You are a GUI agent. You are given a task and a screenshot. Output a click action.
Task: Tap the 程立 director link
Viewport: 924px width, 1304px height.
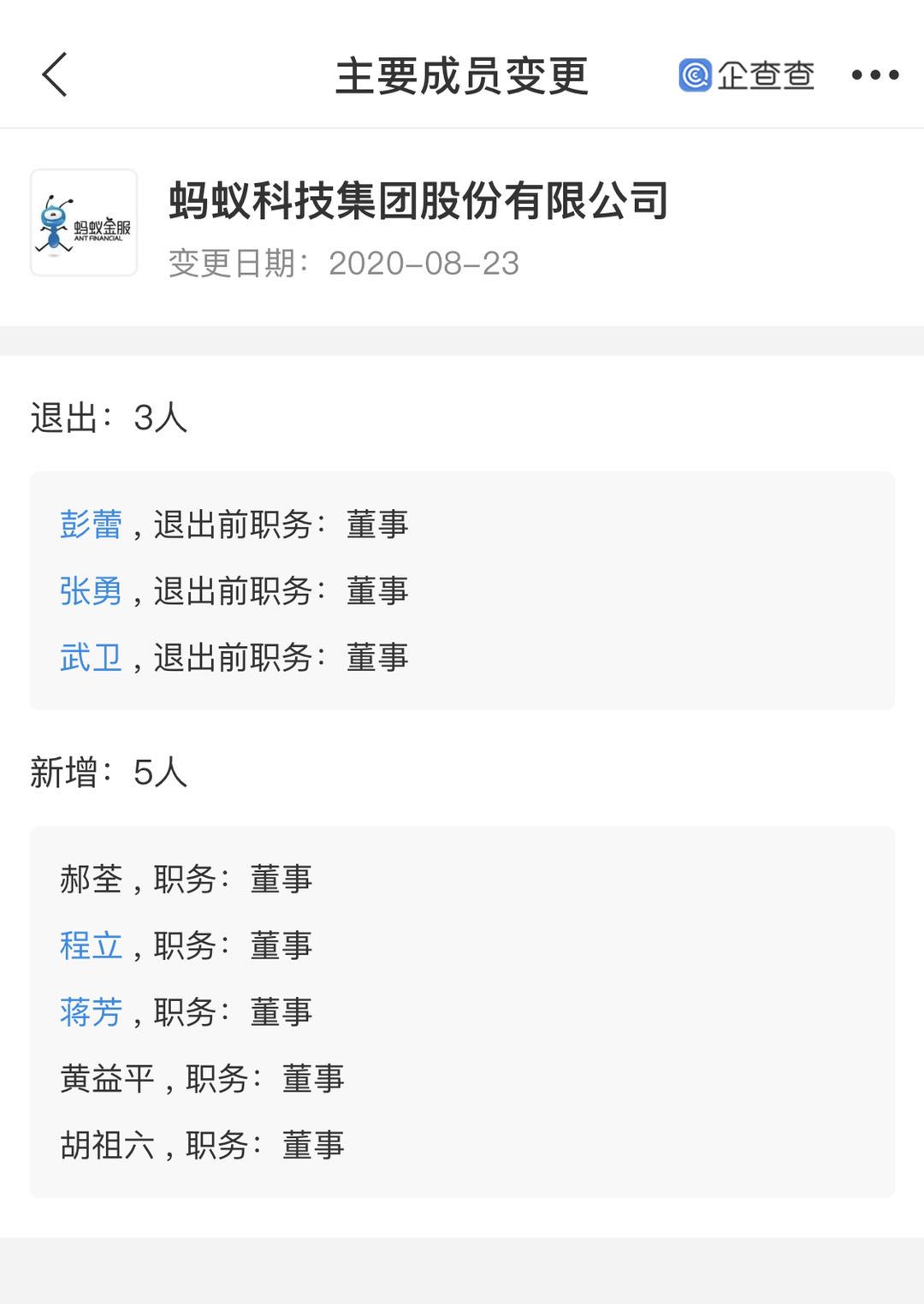click(91, 946)
